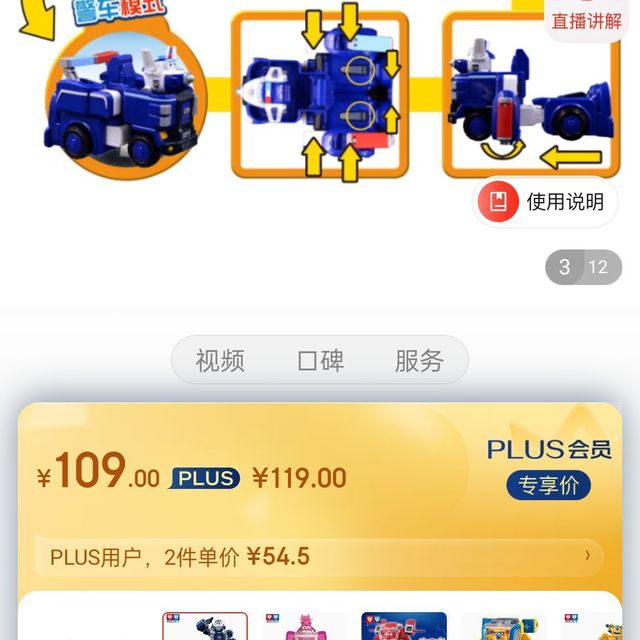
Task: Select the red toy variant thumbnail
Action: [404, 627]
